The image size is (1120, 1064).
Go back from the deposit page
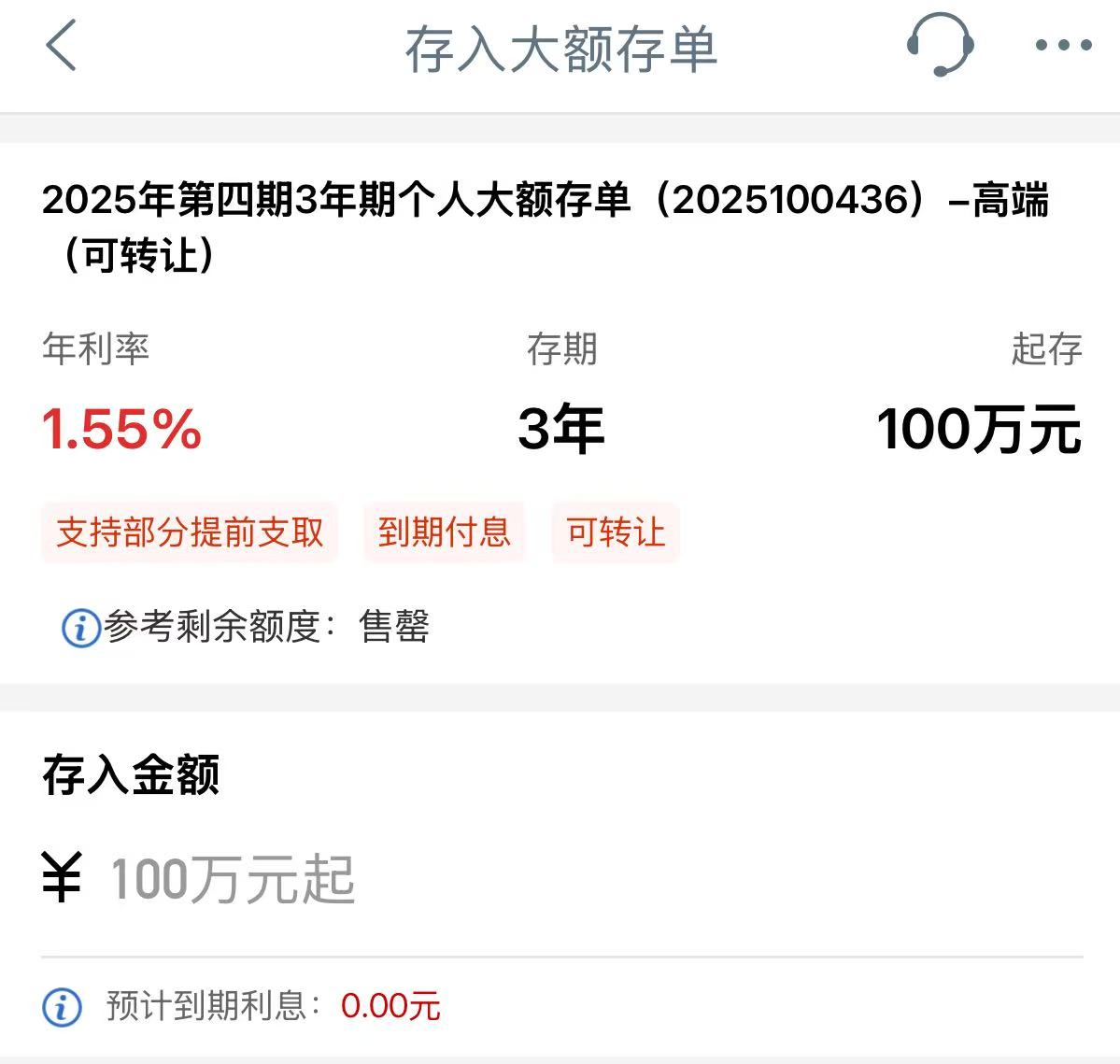tap(62, 46)
